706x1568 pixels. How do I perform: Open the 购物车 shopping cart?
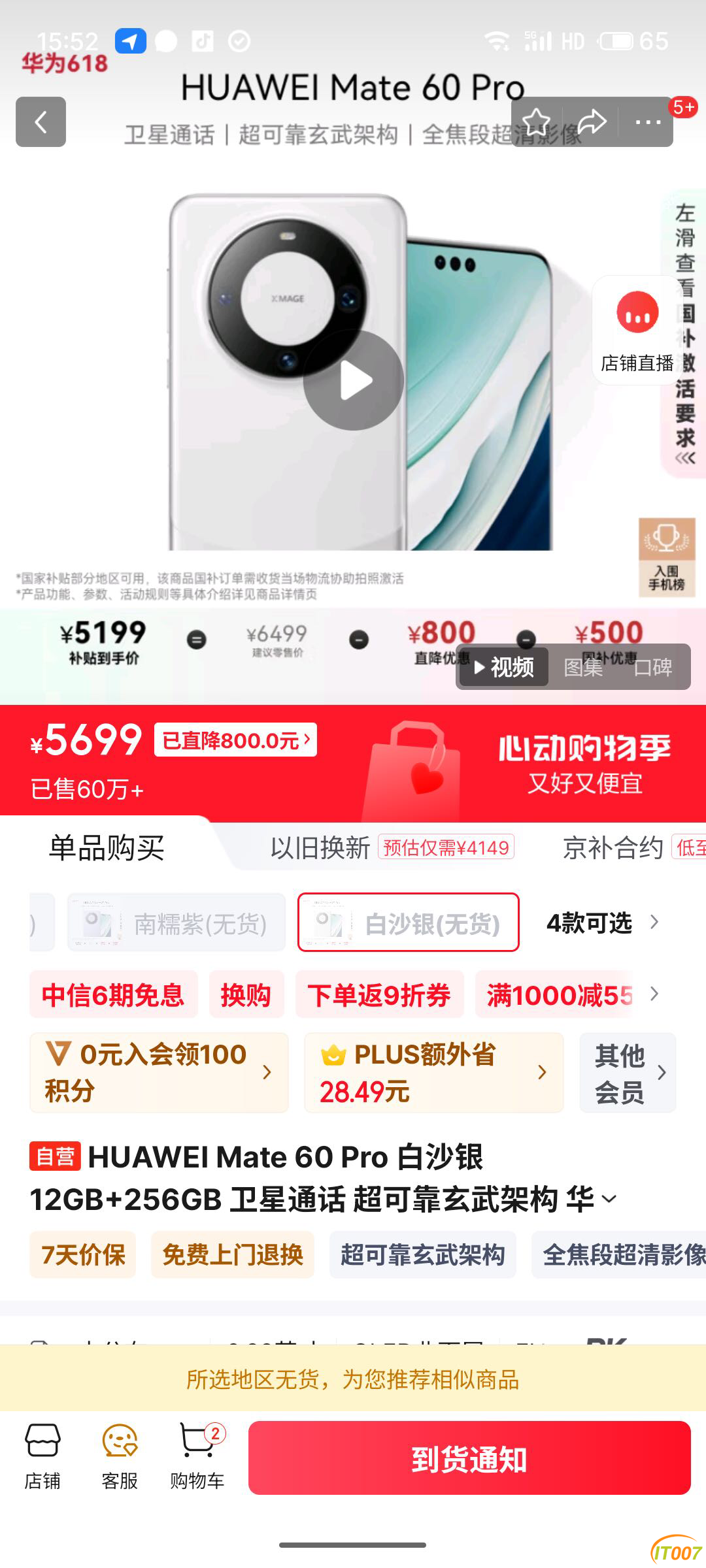tap(197, 1458)
